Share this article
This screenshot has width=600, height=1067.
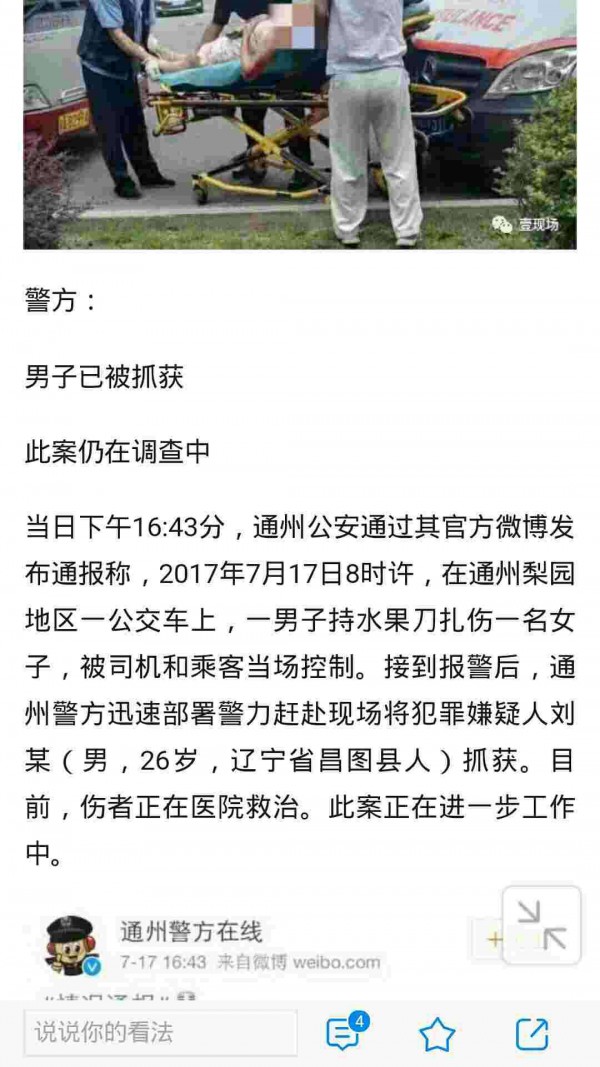click(x=531, y=1033)
